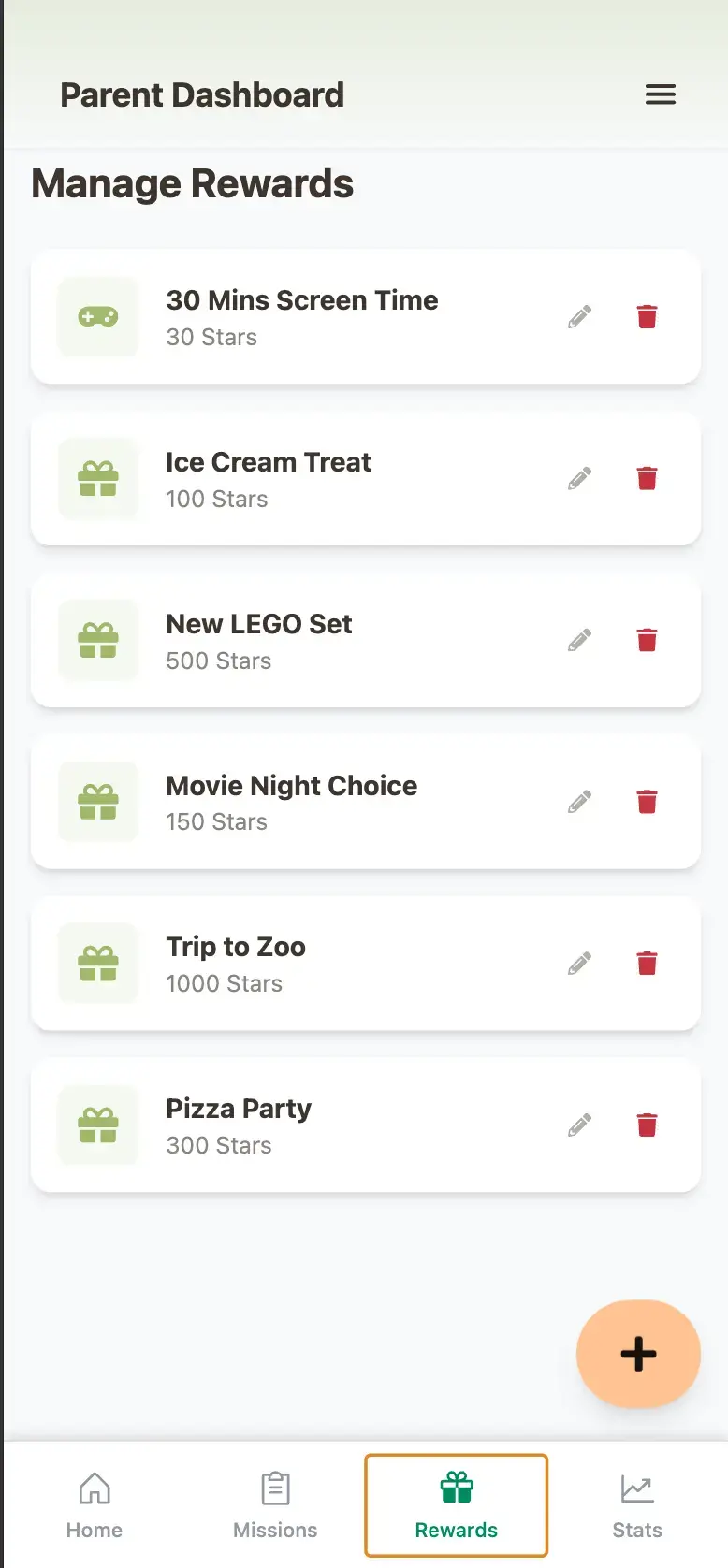Go to the Home tab

point(95,1504)
